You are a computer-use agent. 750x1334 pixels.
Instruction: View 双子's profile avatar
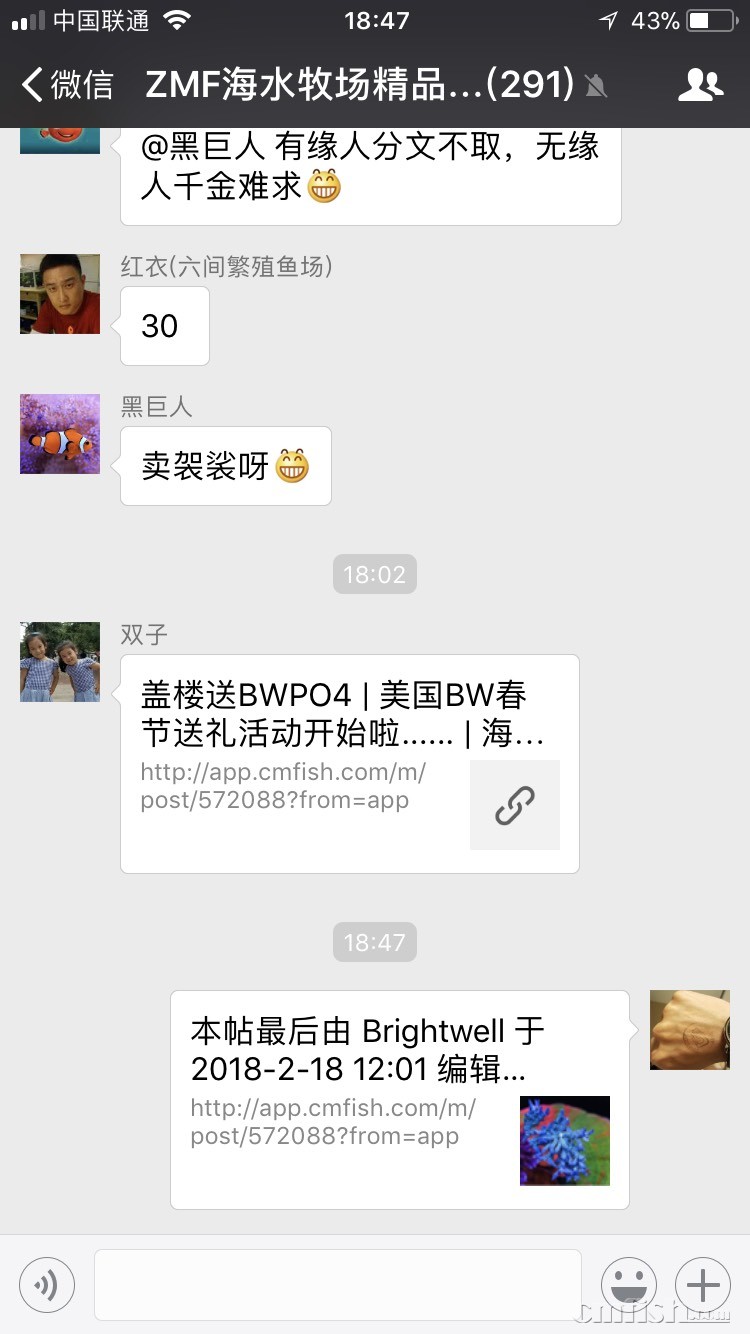(x=60, y=662)
